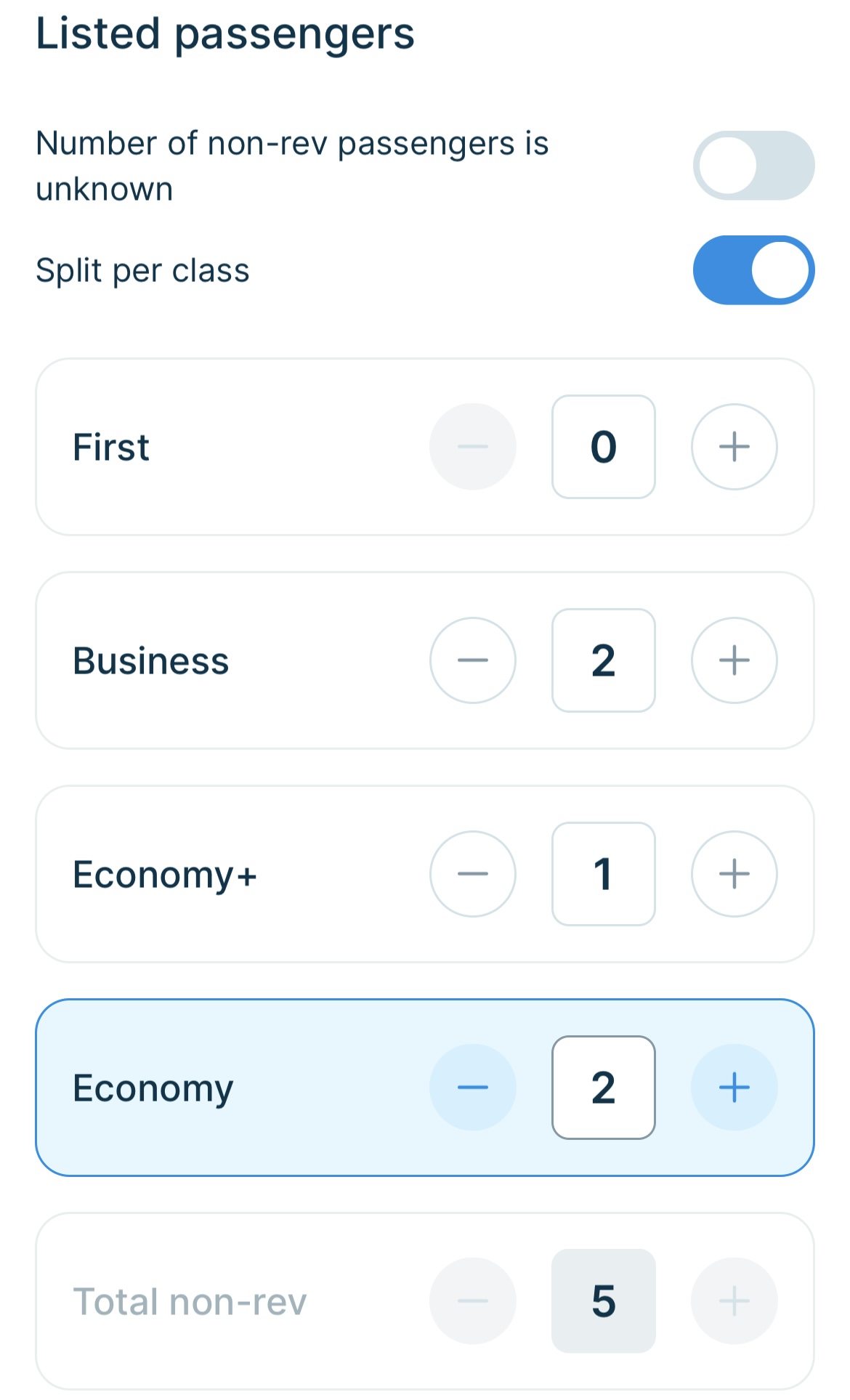The height and width of the screenshot is (1400, 850).
Task: Reduce Economy+ passenger count
Action: click(x=473, y=874)
